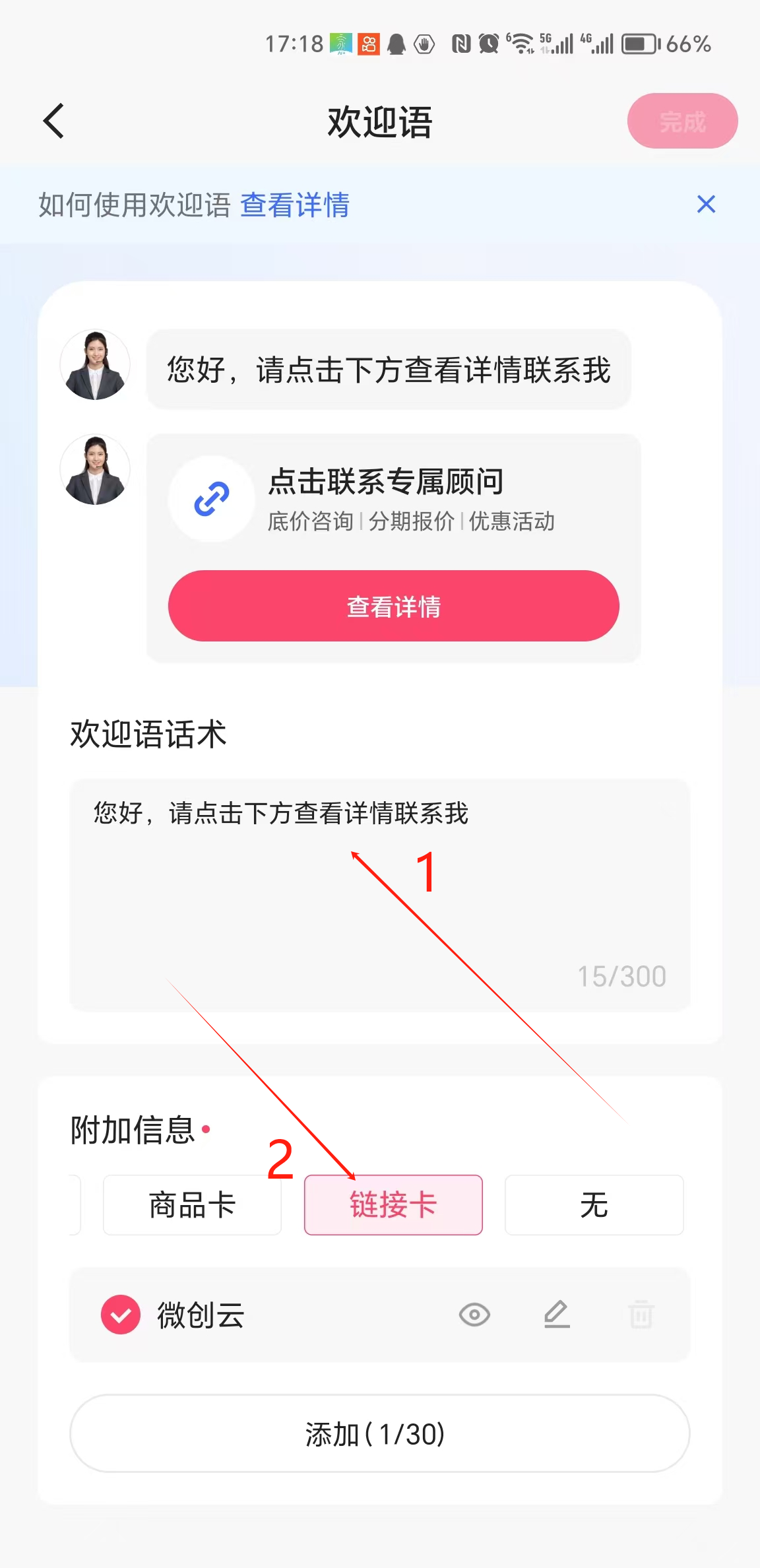Select the 商品卡 option
Screen dimensions: 760x1568
pyautogui.click(x=192, y=1205)
